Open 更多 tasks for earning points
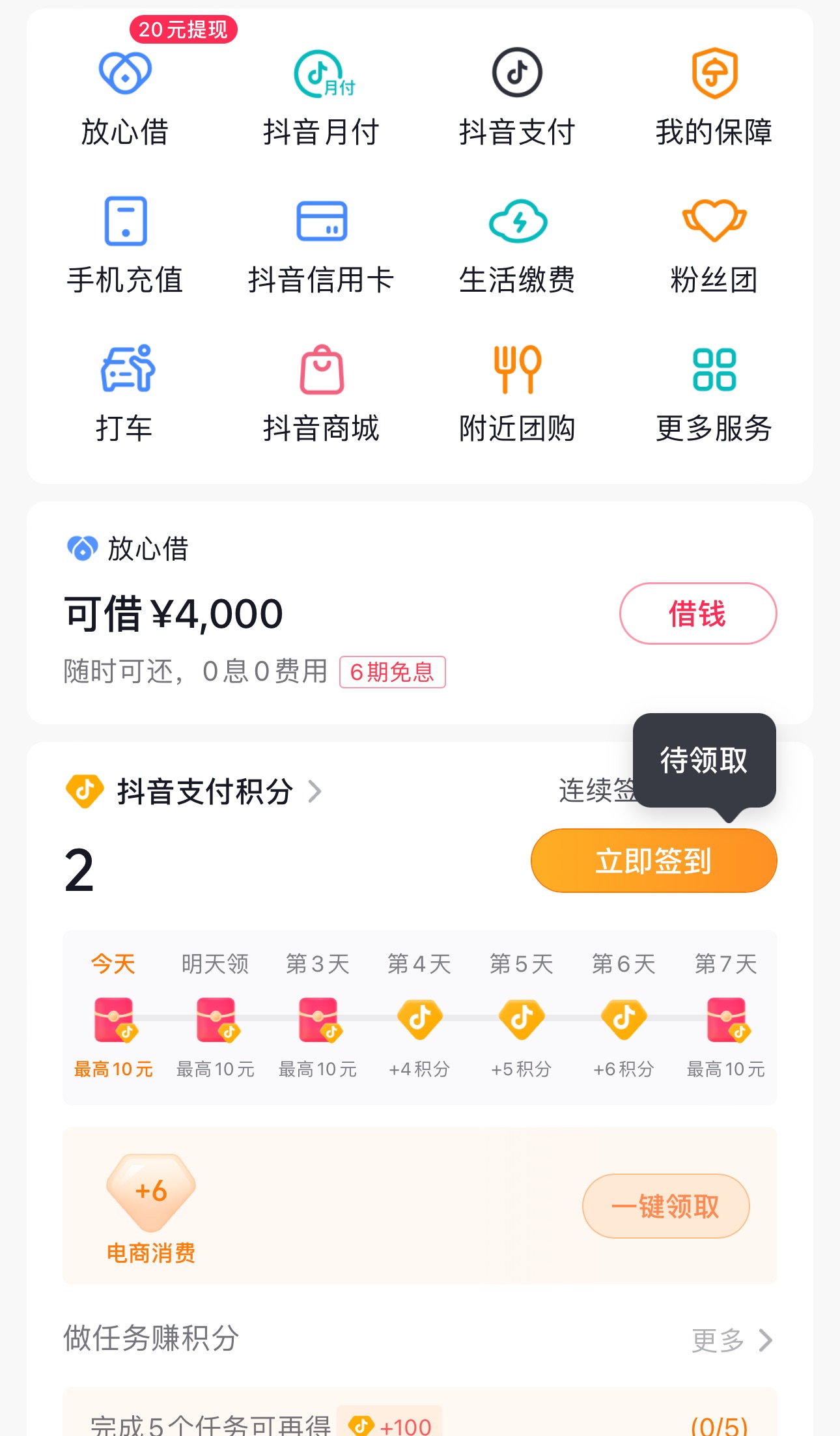This screenshot has width=840, height=1436. pos(732,1340)
